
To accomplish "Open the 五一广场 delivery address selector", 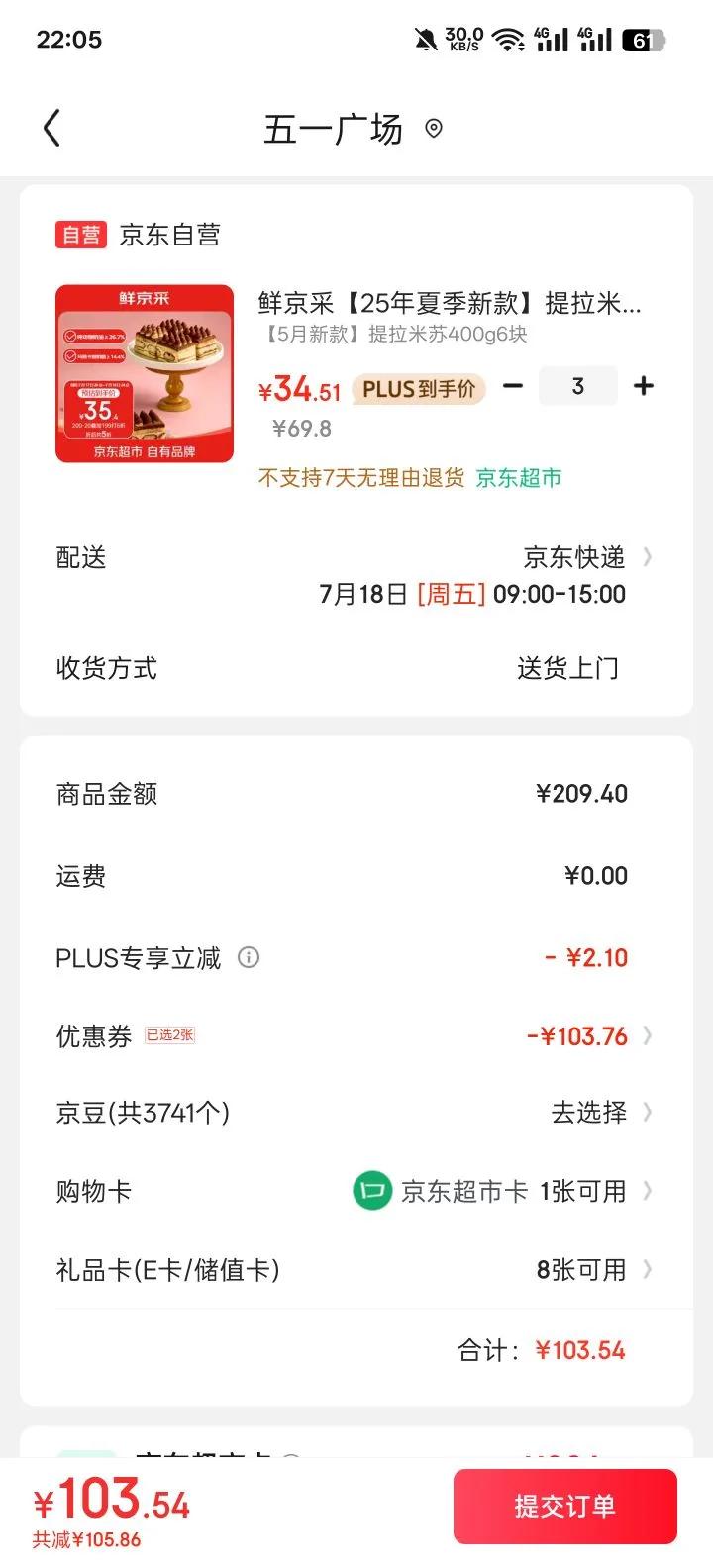I will tap(352, 129).
